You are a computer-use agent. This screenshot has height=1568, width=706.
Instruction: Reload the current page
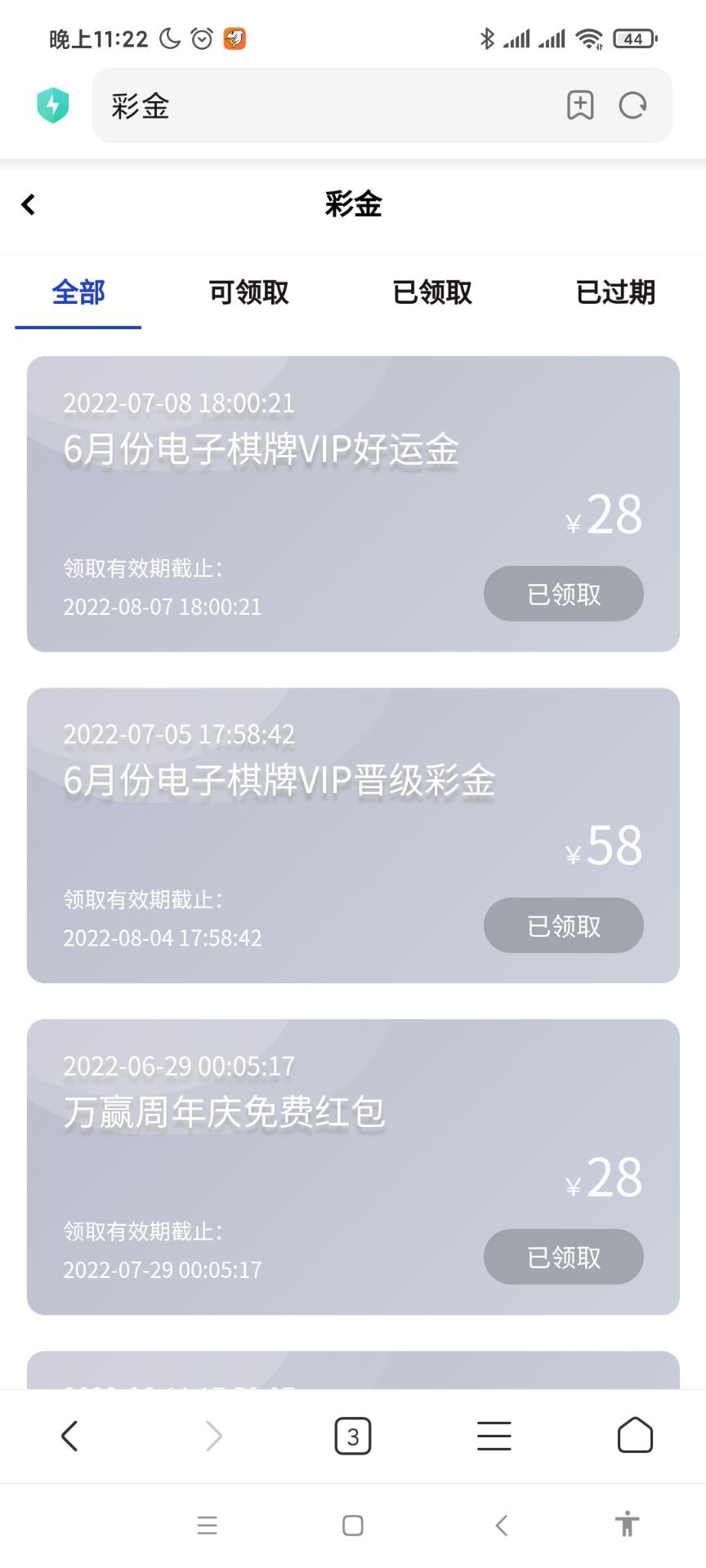pyautogui.click(x=632, y=105)
